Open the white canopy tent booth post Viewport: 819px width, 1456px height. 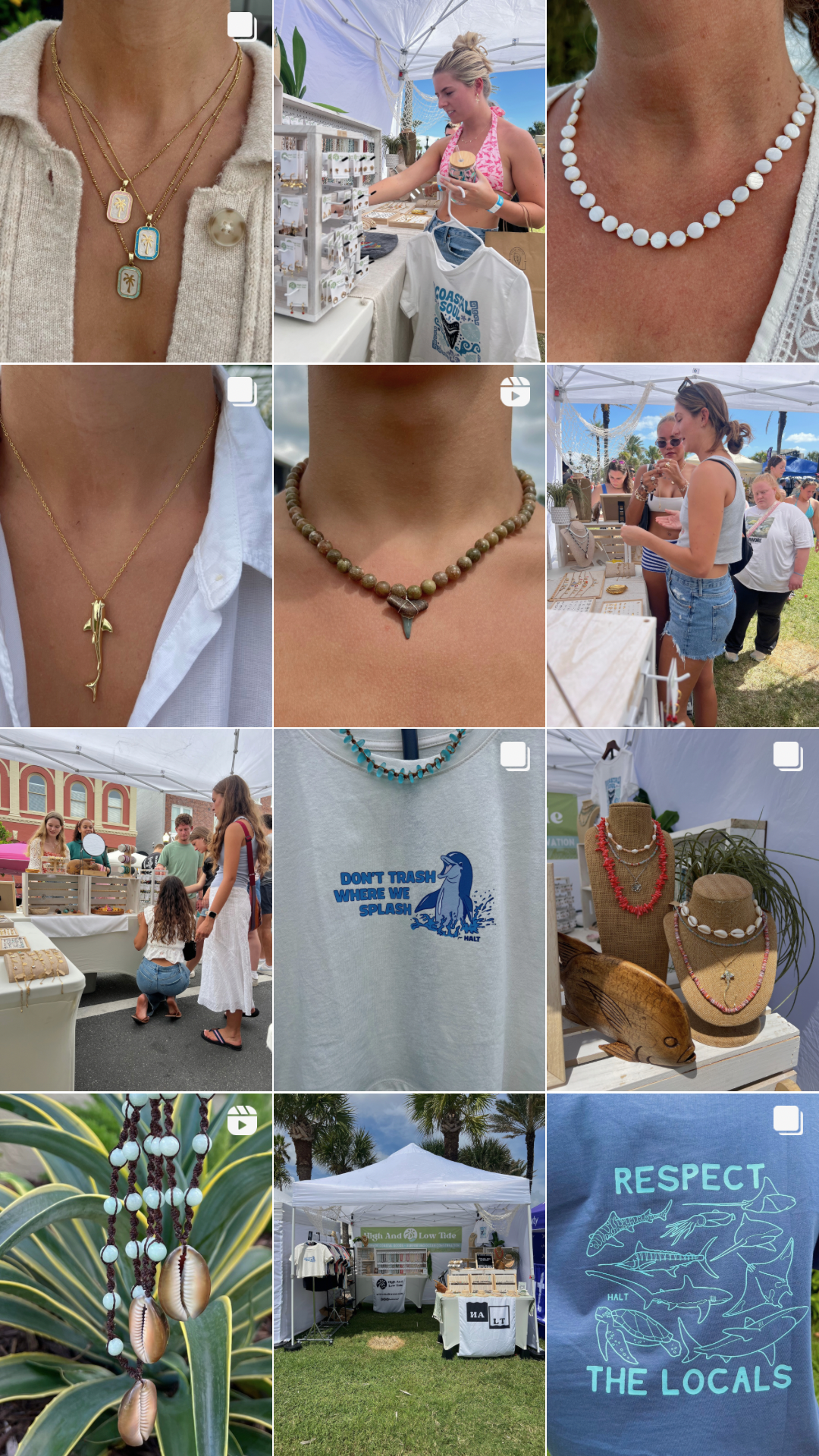pos(409,1274)
